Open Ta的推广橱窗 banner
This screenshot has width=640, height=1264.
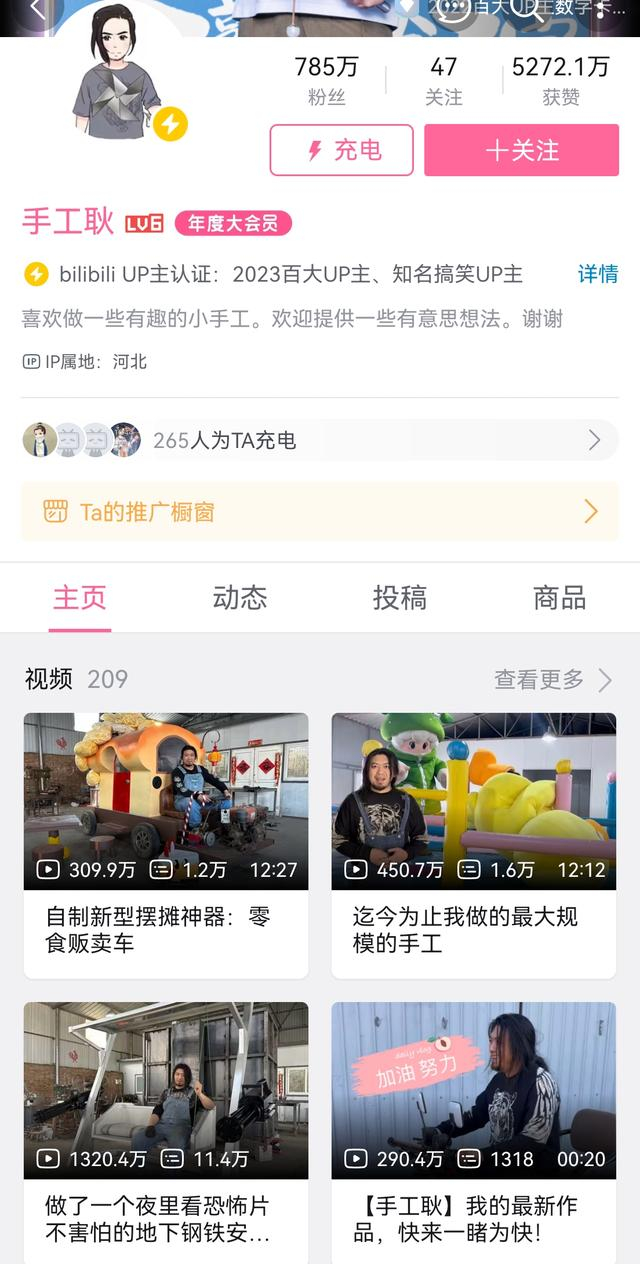click(320, 512)
